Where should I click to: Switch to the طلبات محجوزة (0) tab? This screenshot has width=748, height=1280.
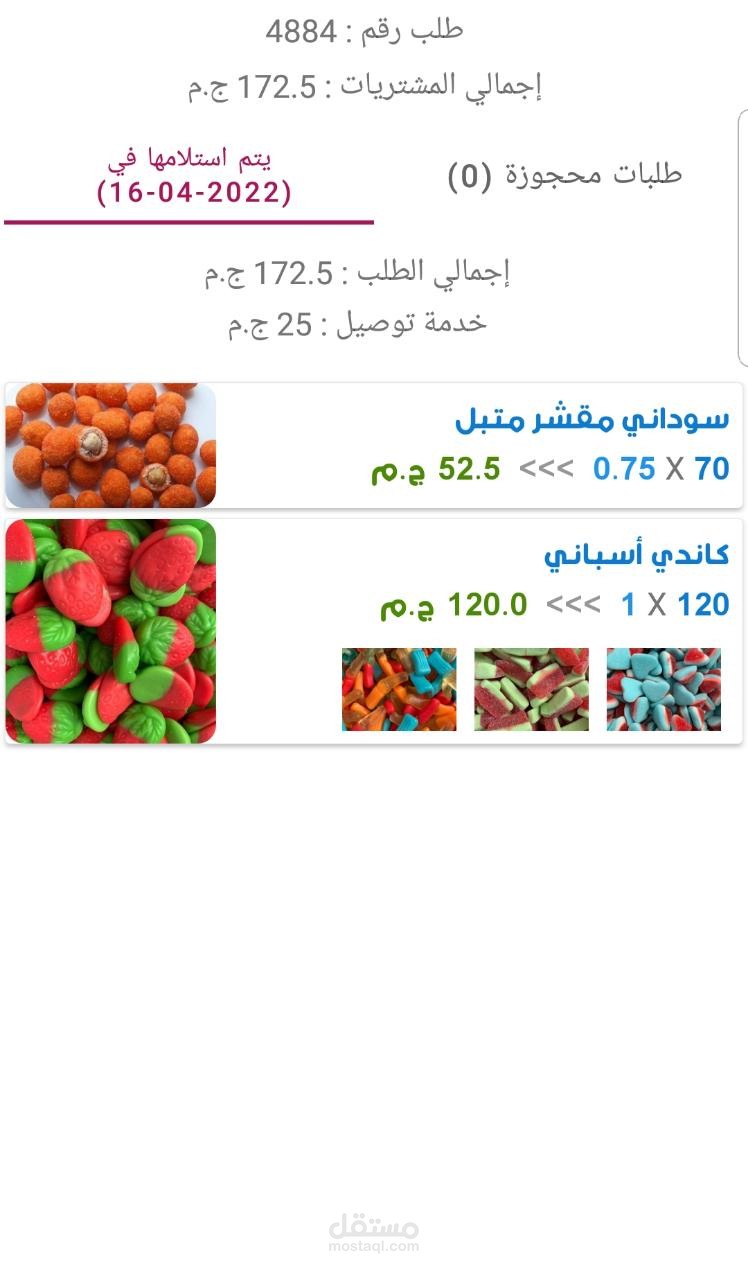click(x=564, y=175)
